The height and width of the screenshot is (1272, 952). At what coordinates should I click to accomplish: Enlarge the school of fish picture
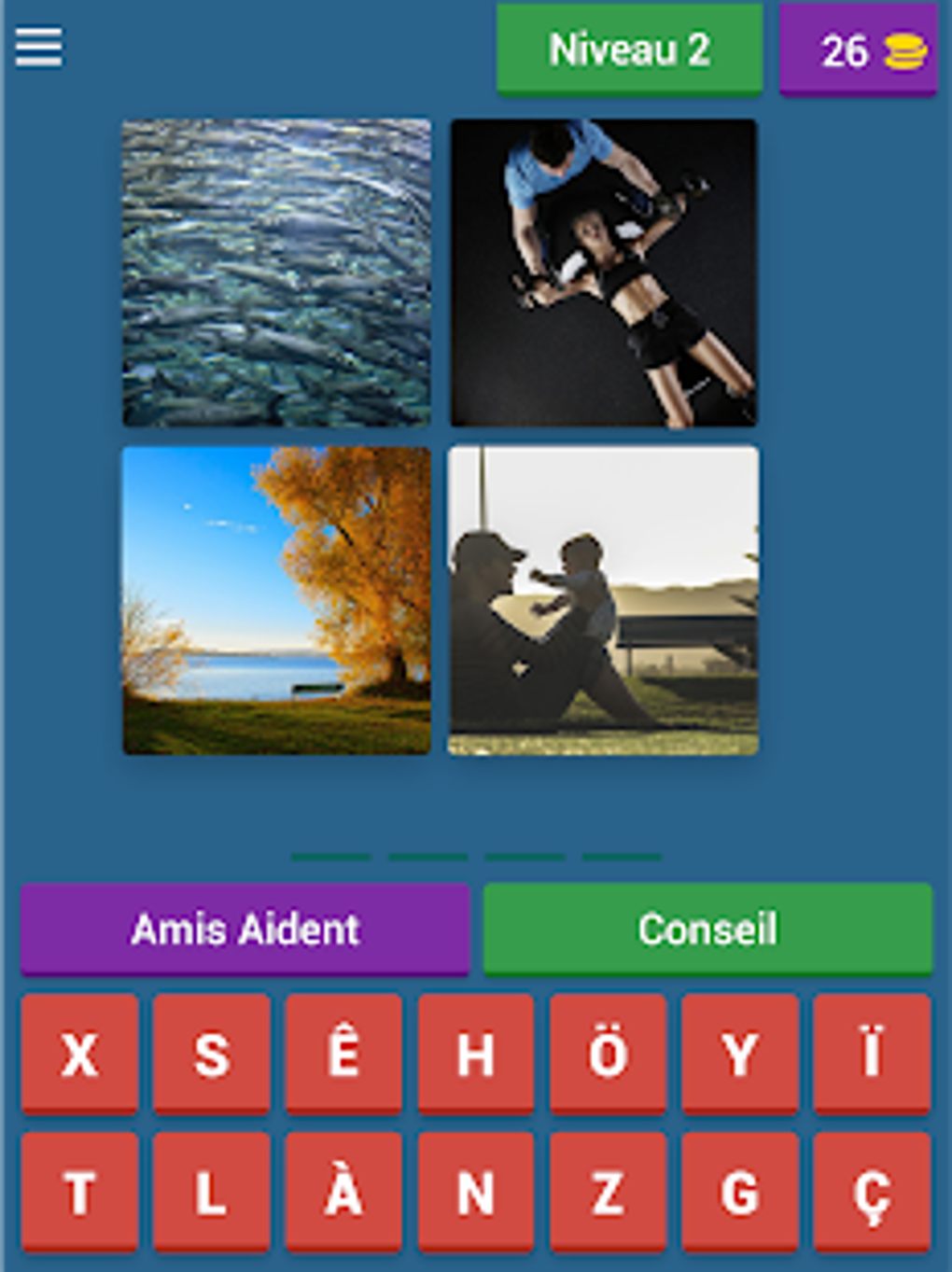[x=276, y=273]
